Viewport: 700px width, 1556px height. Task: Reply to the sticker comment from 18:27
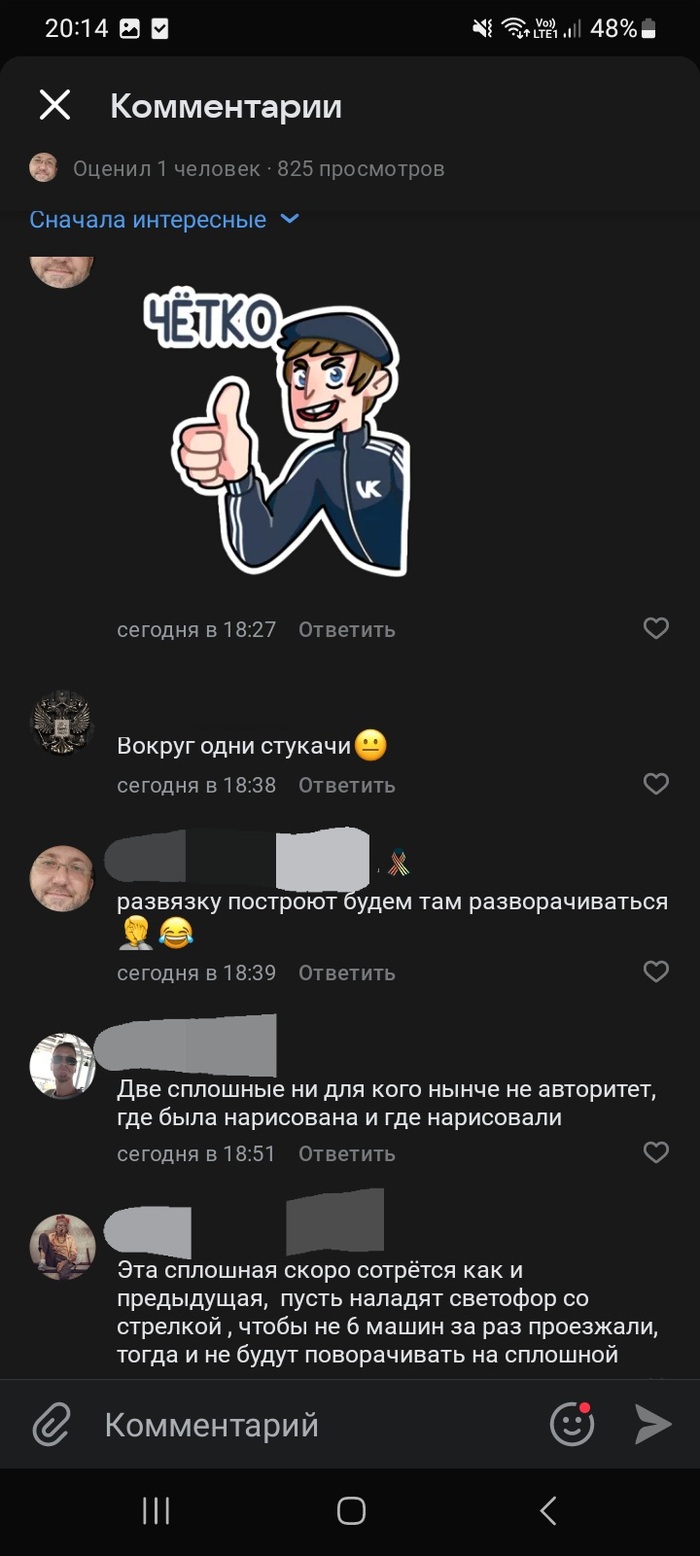point(346,630)
